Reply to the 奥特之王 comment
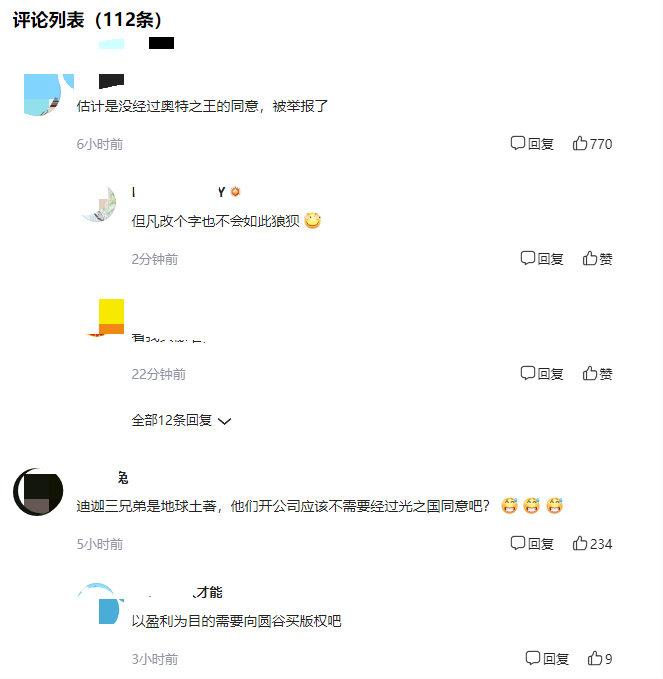Viewport: 663px width, 679px height. point(532,144)
